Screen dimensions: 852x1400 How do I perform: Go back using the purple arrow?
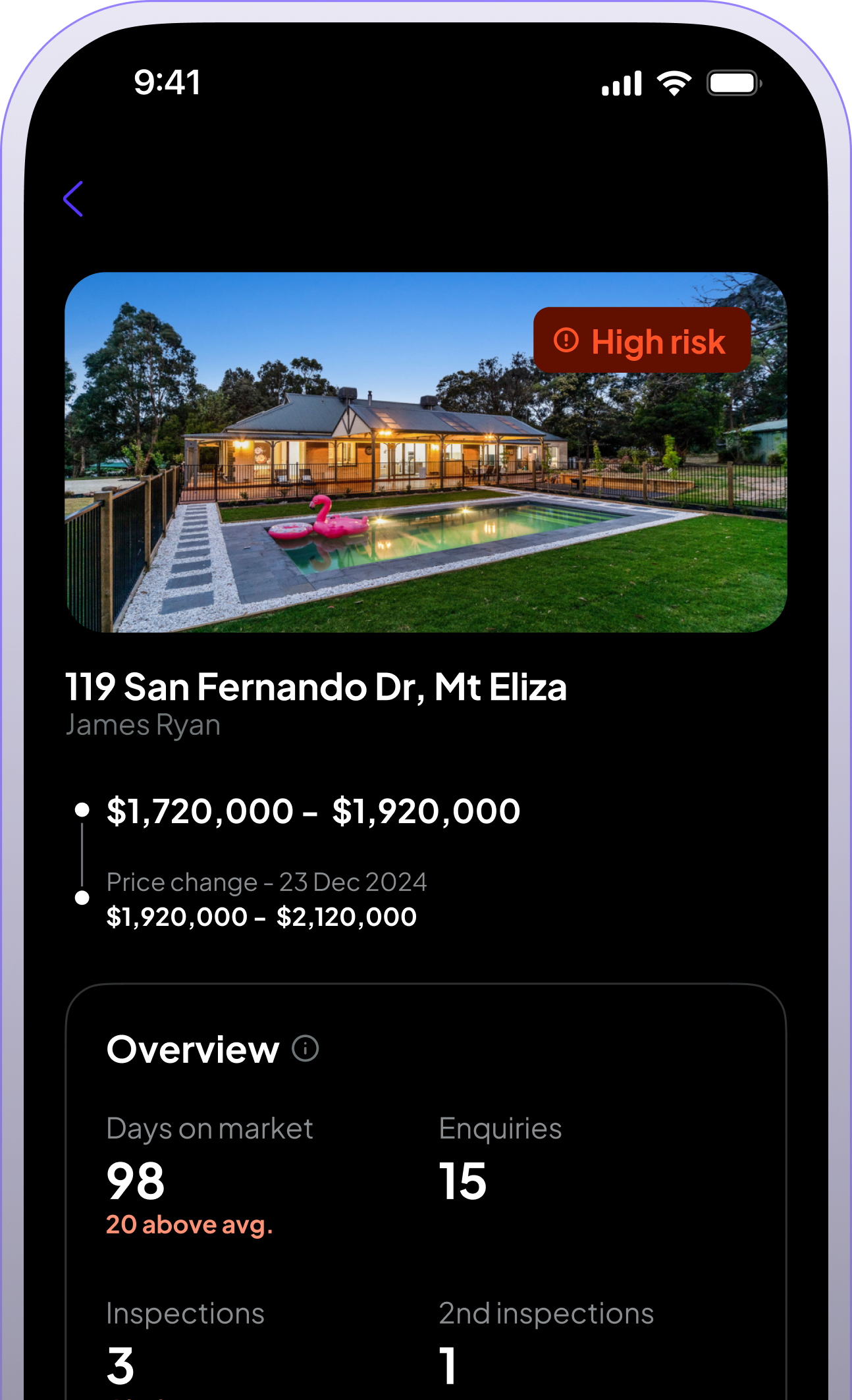click(73, 199)
